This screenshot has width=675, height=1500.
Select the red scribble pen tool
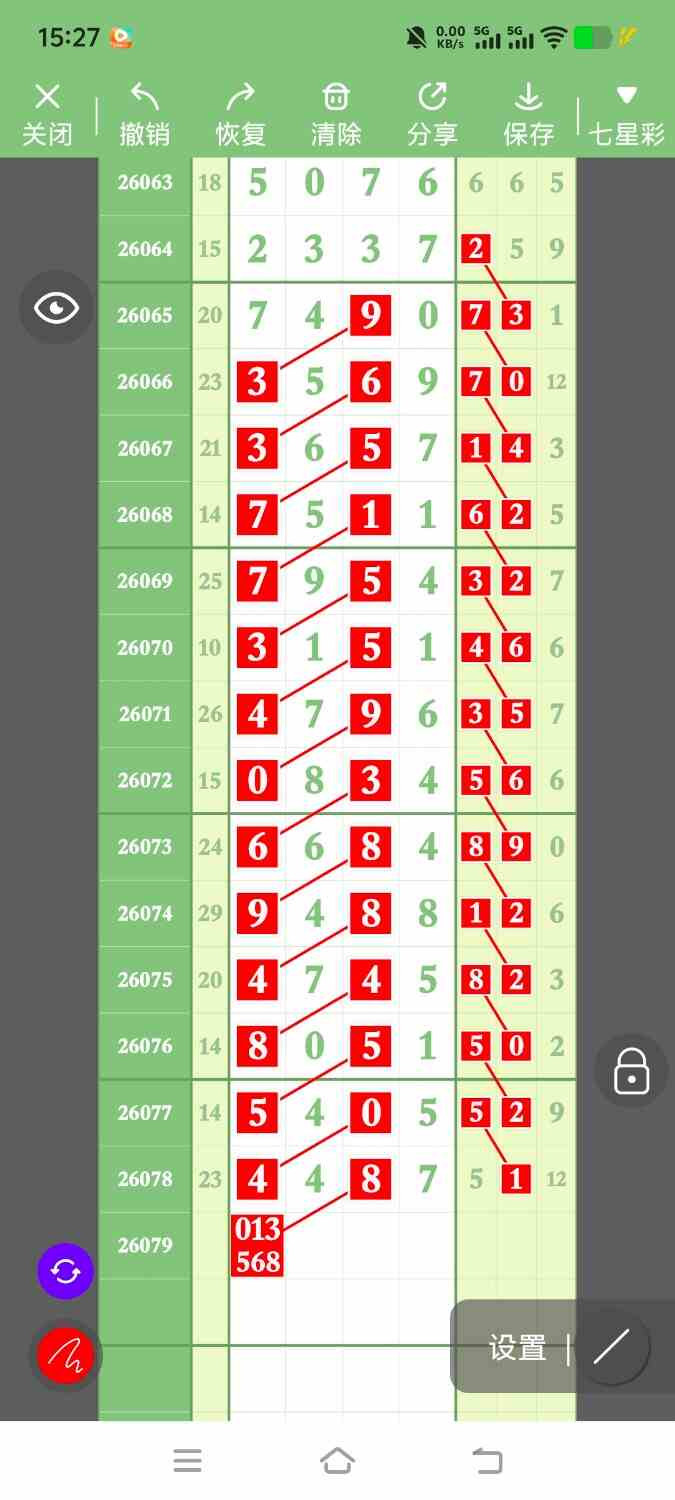tap(66, 1356)
